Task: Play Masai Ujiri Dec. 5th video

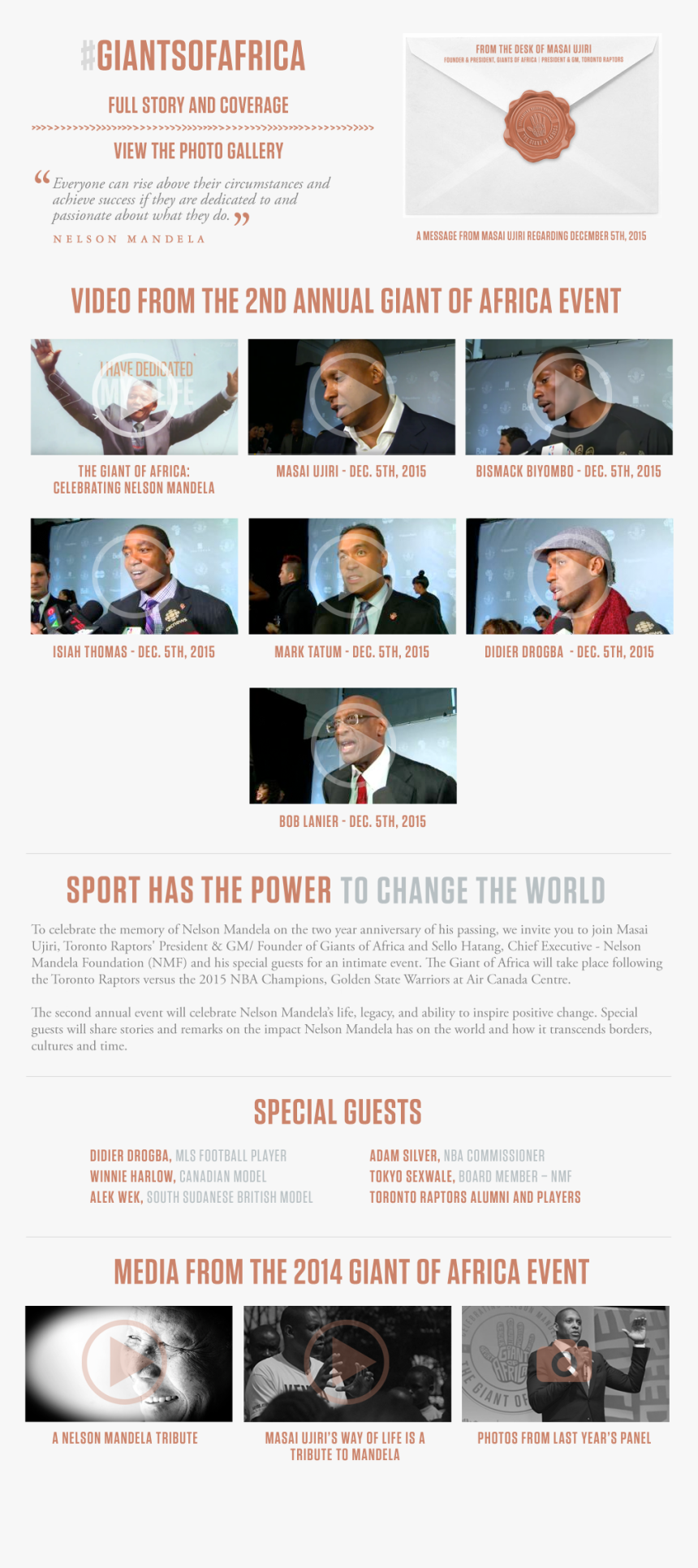Action: point(351,396)
